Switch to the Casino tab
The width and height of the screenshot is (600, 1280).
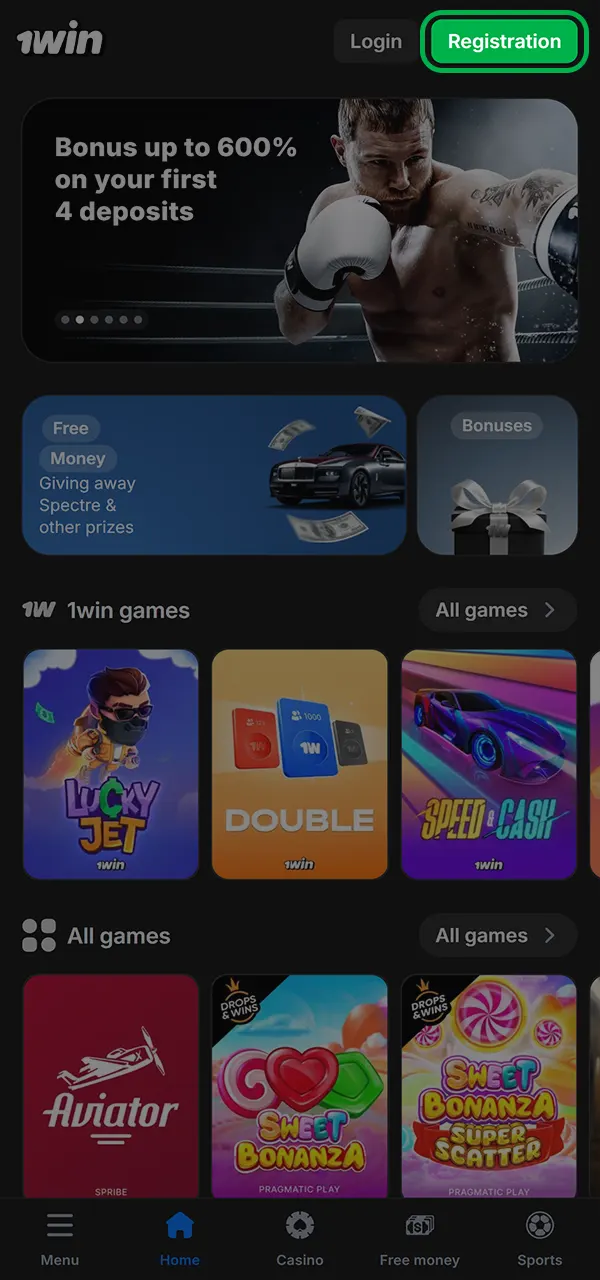(300, 1238)
